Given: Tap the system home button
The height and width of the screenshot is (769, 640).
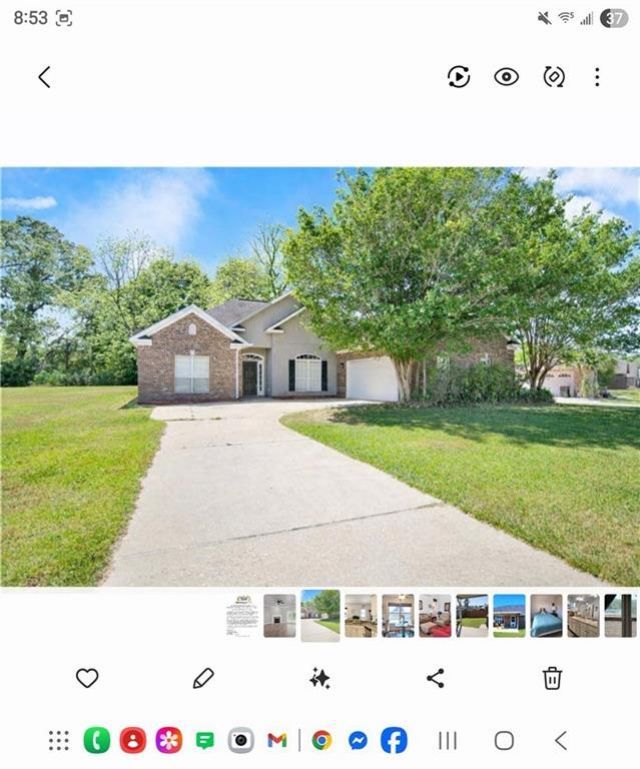Looking at the screenshot, I should [504, 740].
